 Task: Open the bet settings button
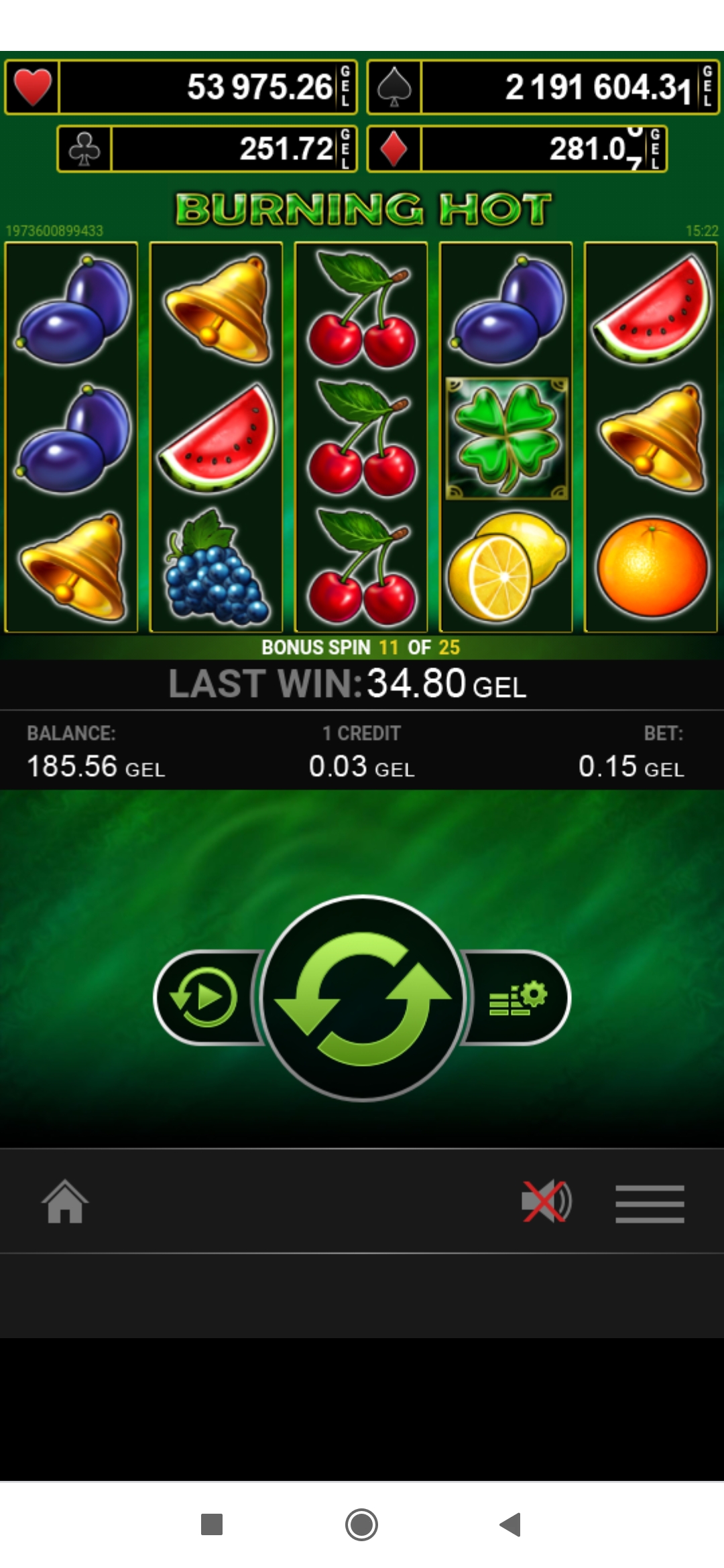click(x=518, y=998)
